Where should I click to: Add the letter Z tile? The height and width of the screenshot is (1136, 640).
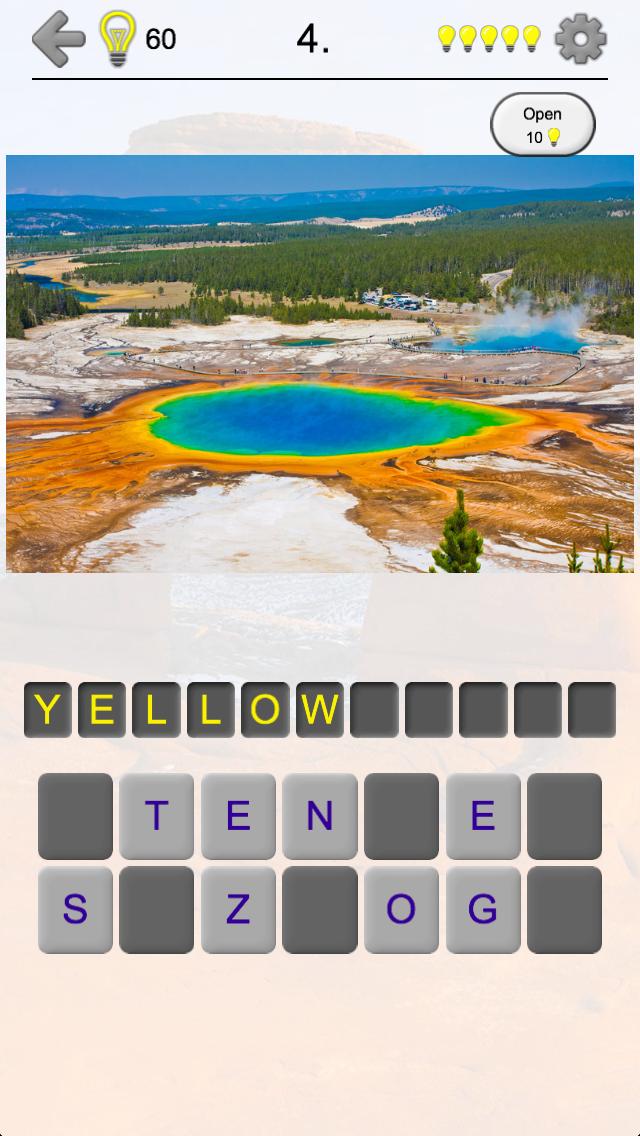[x=238, y=909]
